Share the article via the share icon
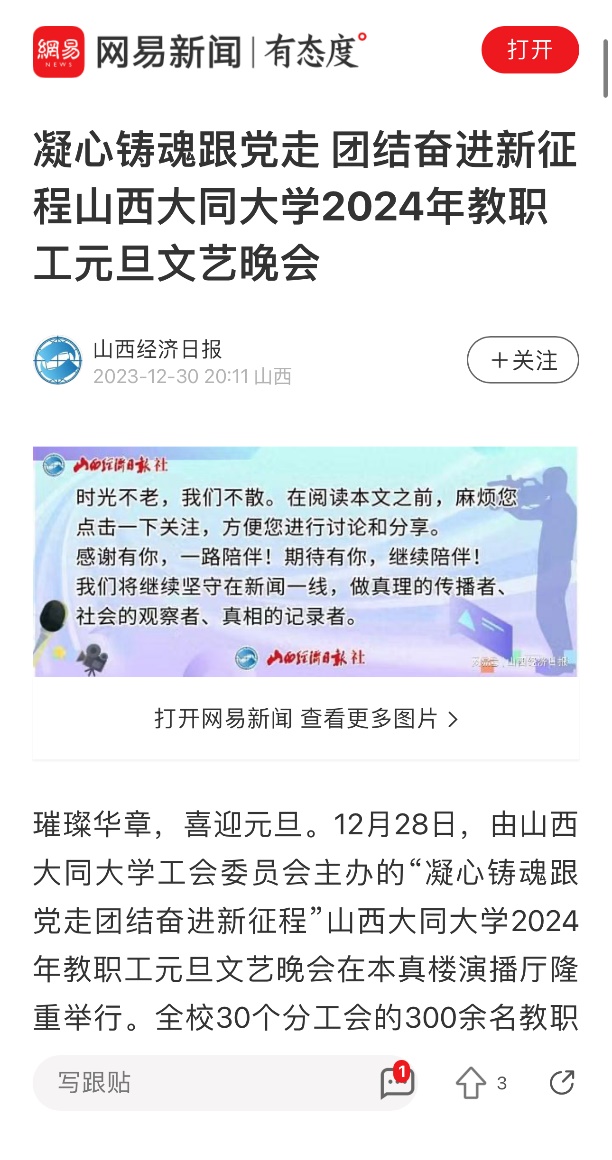Viewport: 612px width, 1160px height. 562,1082
